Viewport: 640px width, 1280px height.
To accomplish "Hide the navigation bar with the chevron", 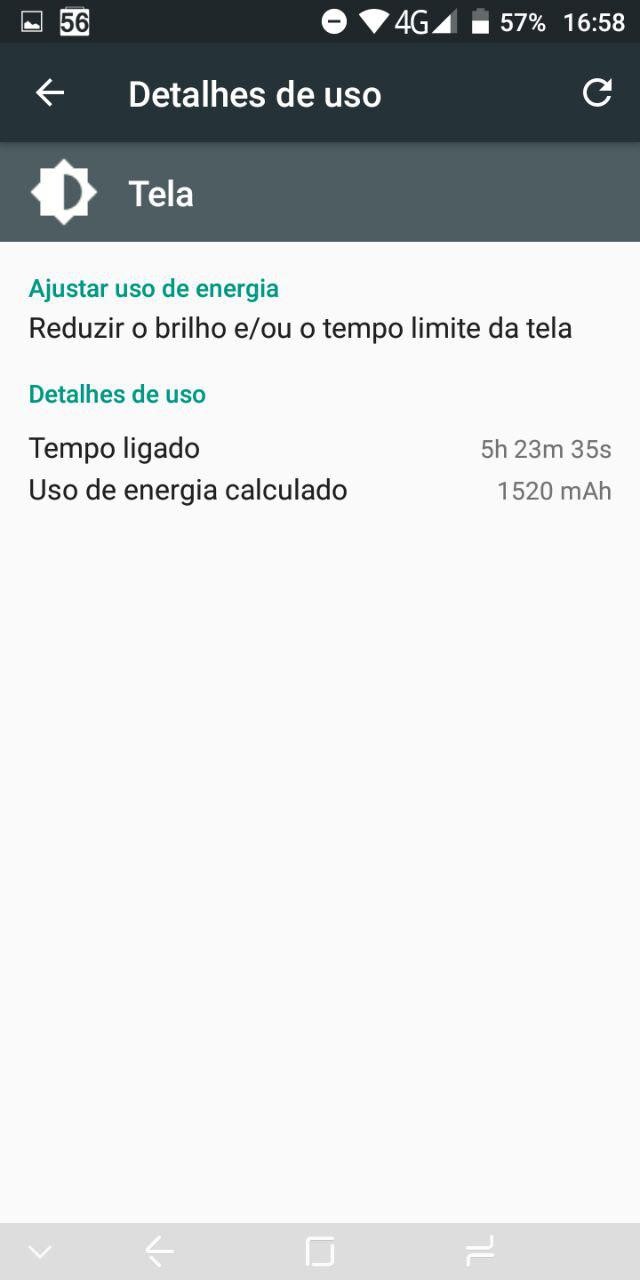I will pyautogui.click(x=40, y=1251).
